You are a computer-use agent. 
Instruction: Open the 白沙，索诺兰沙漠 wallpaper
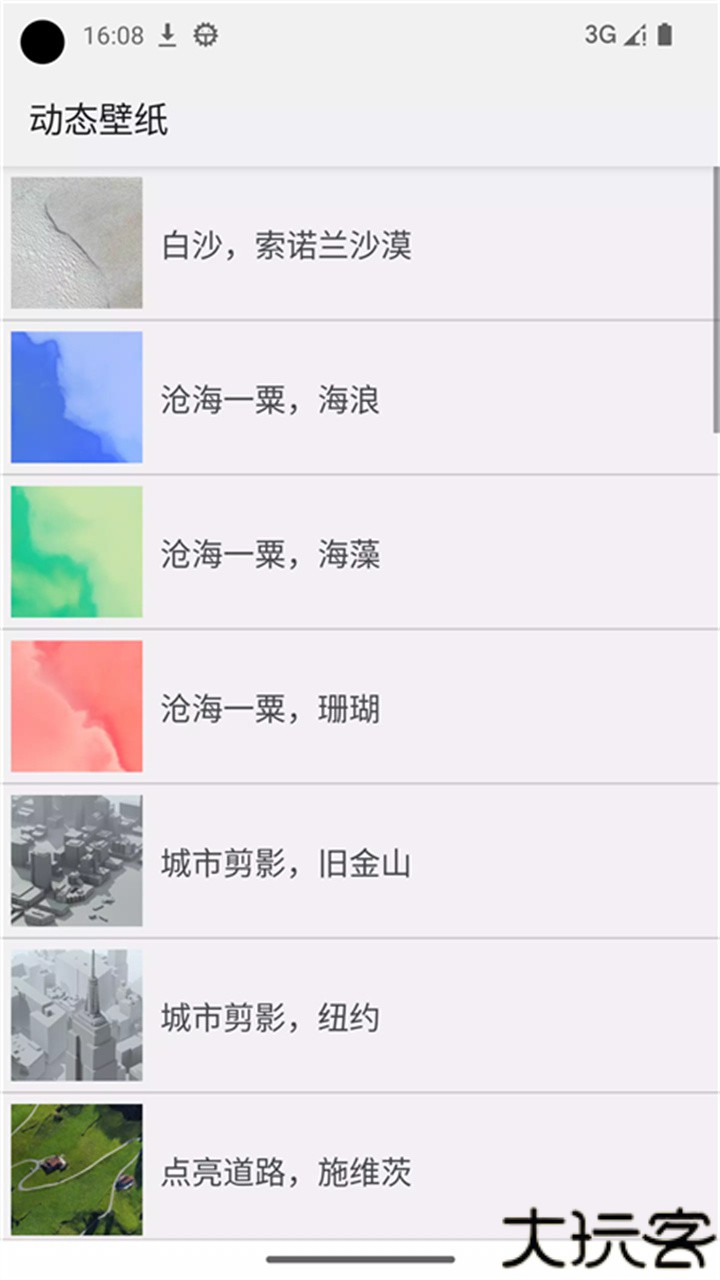[290, 243]
